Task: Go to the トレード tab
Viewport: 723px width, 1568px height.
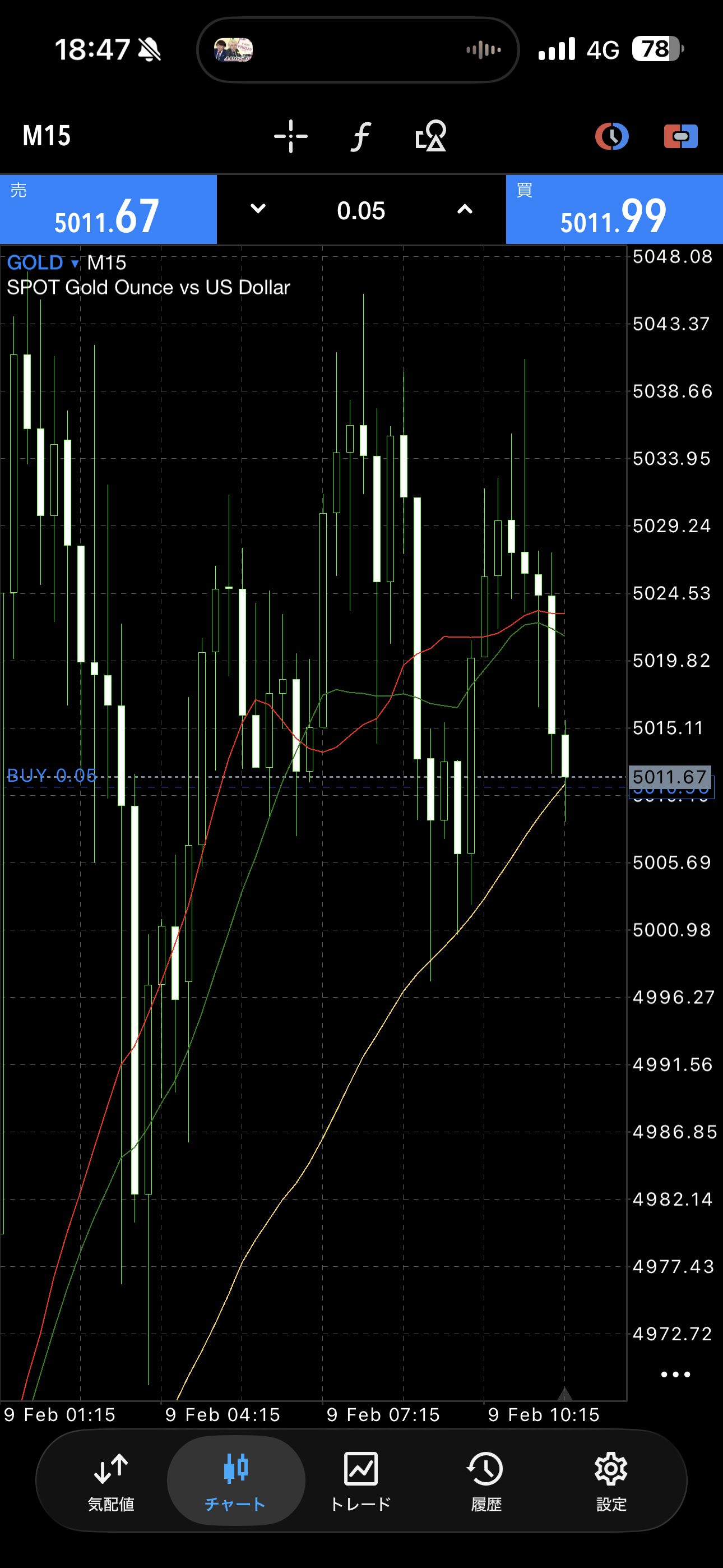Action: pos(361,1480)
